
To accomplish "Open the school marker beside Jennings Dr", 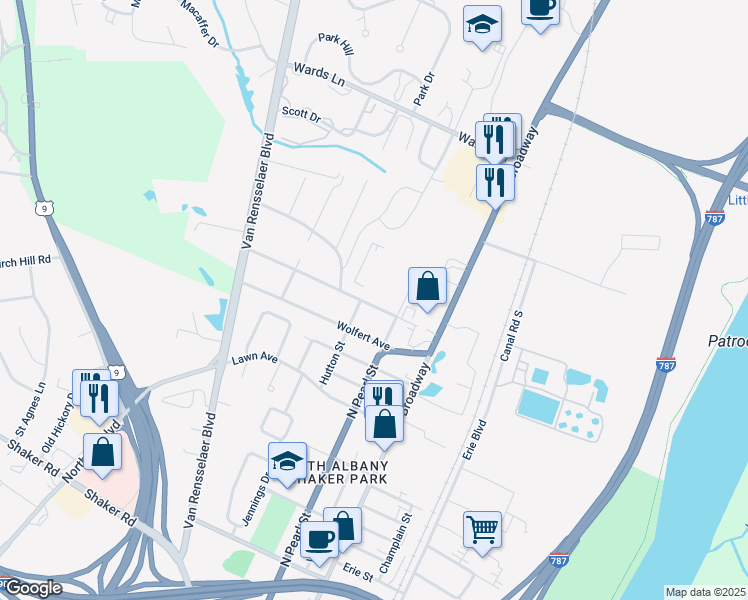I will coord(287,461).
